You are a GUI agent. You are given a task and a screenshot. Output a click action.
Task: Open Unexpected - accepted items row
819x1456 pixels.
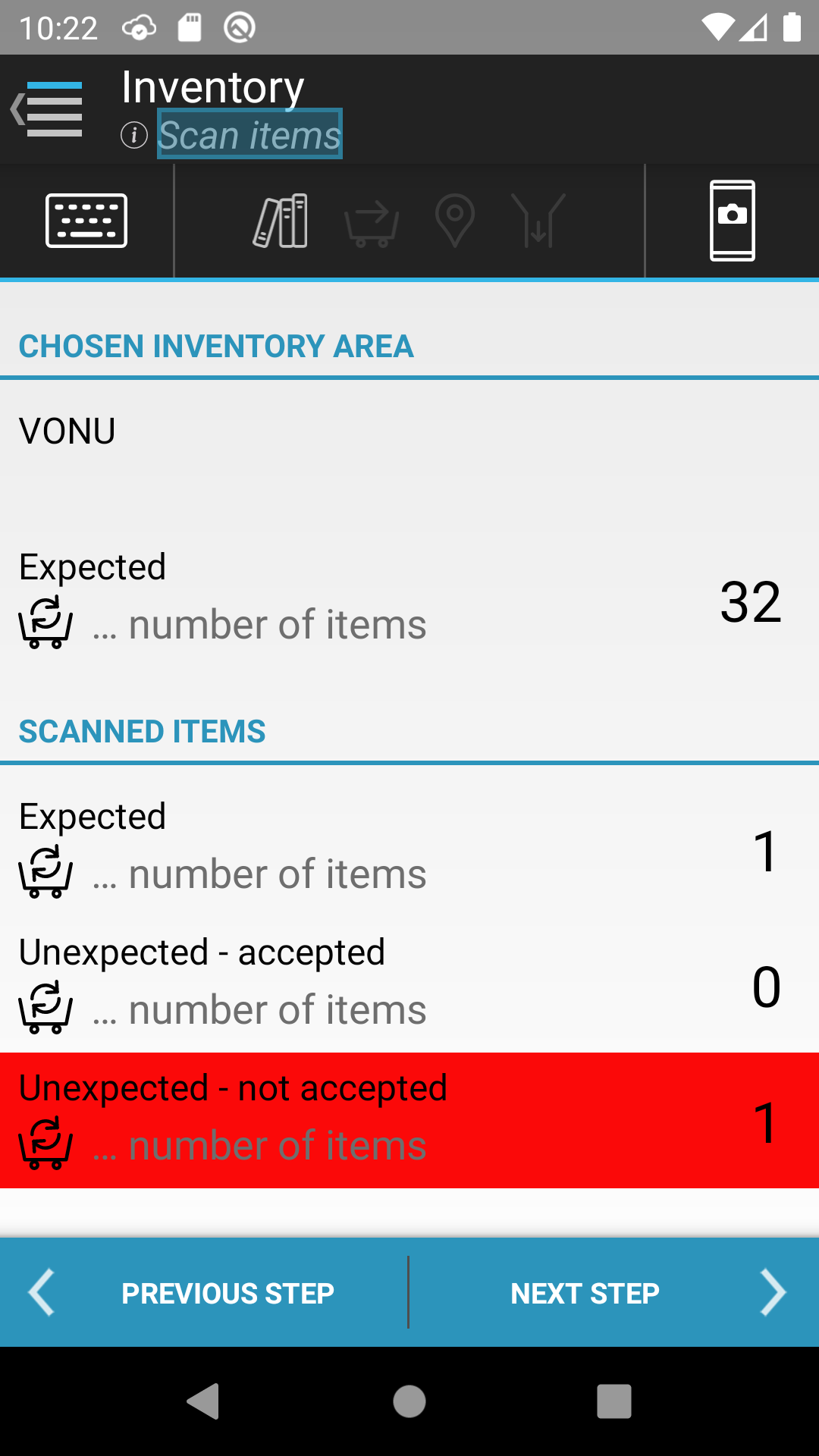tap(409, 985)
